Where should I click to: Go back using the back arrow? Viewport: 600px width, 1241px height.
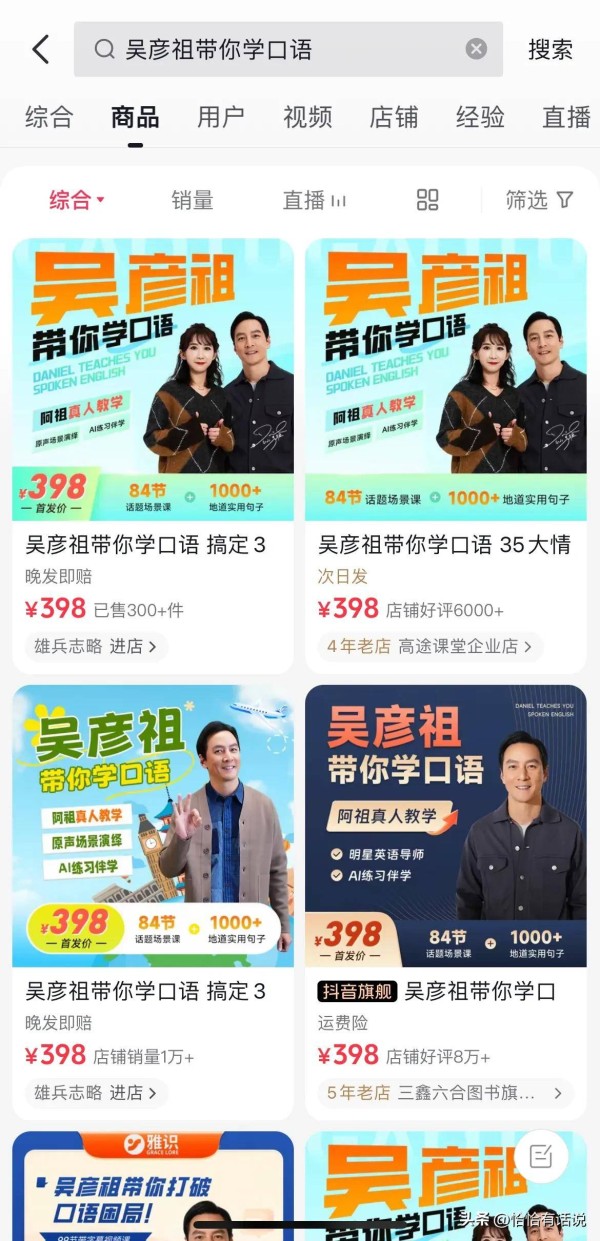(x=40, y=49)
